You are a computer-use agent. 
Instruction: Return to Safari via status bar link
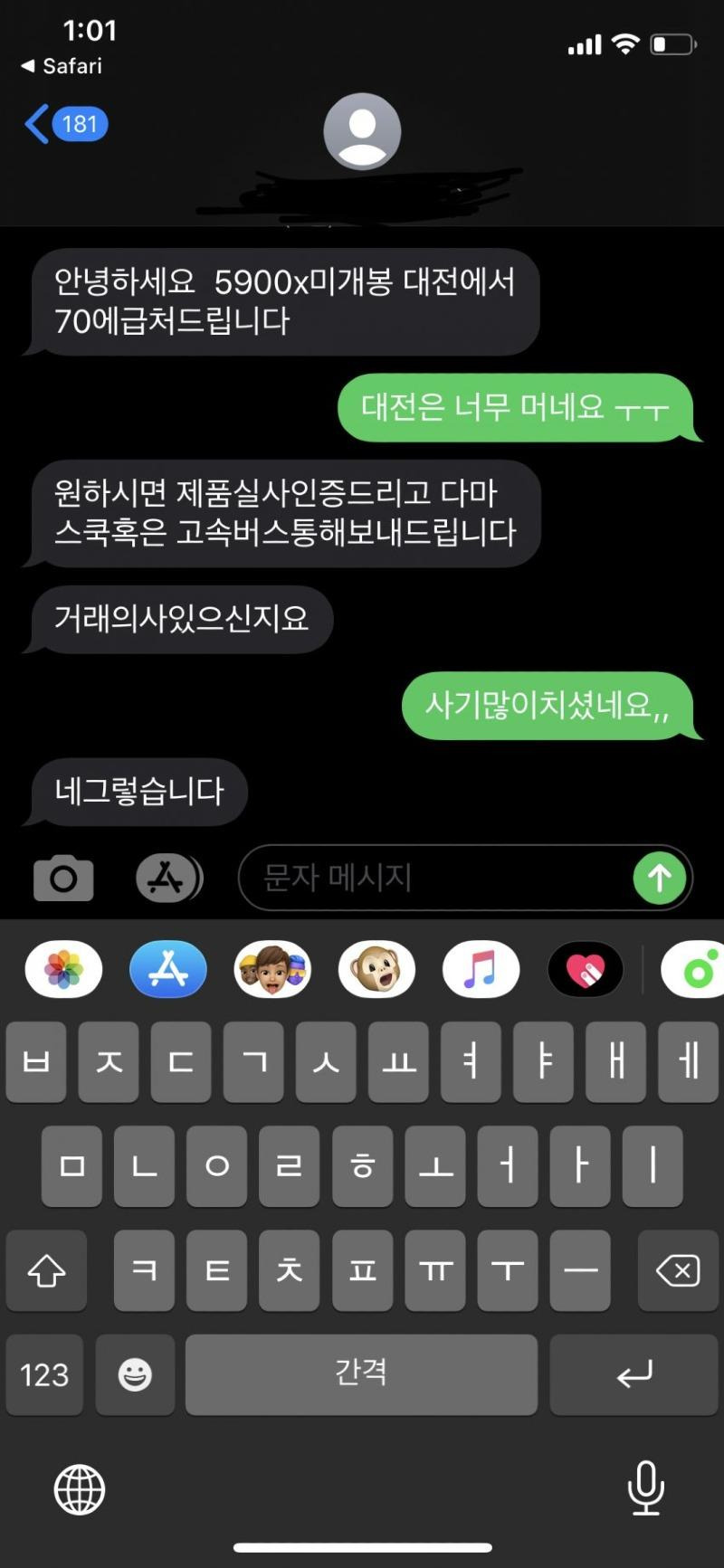click(62, 66)
